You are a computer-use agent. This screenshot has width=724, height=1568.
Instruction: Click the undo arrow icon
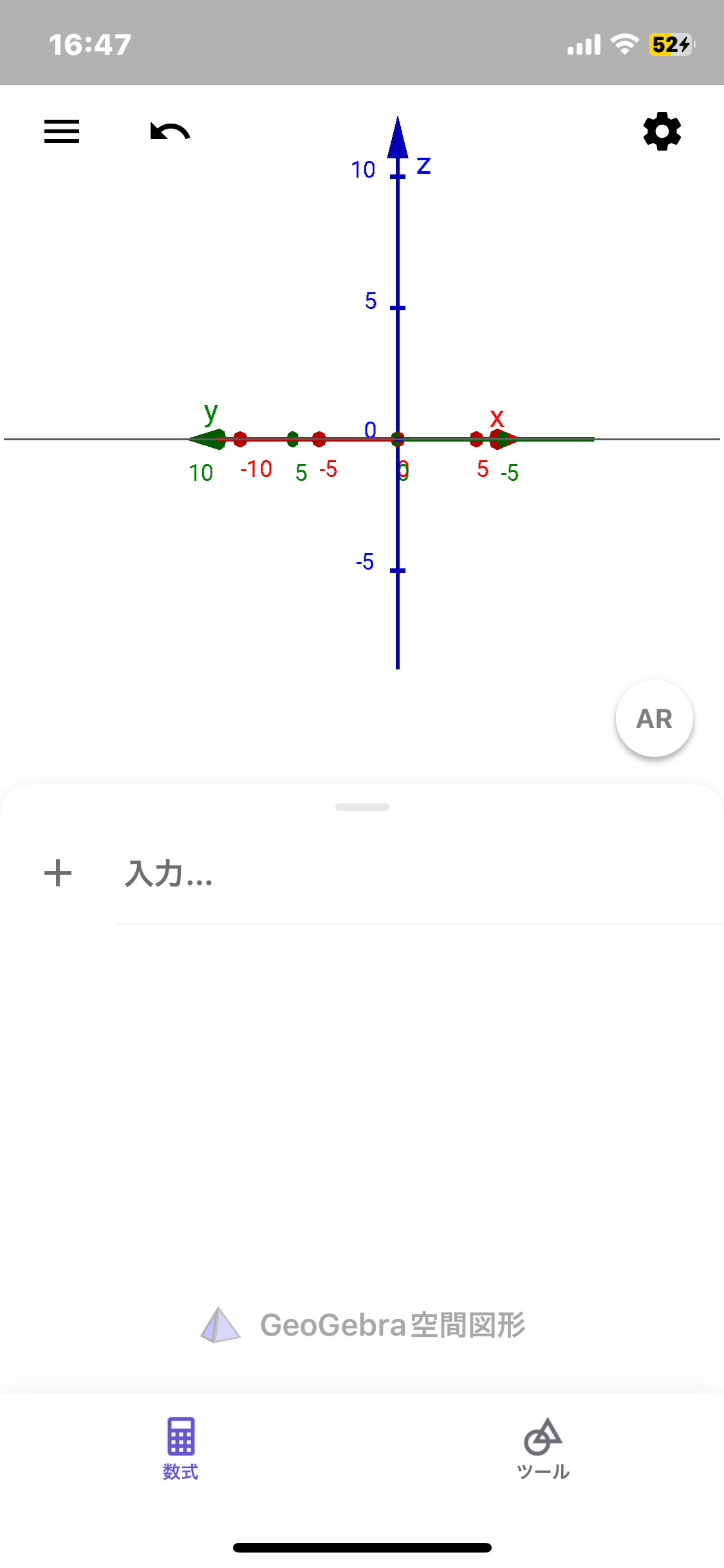[x=169, y=132]
